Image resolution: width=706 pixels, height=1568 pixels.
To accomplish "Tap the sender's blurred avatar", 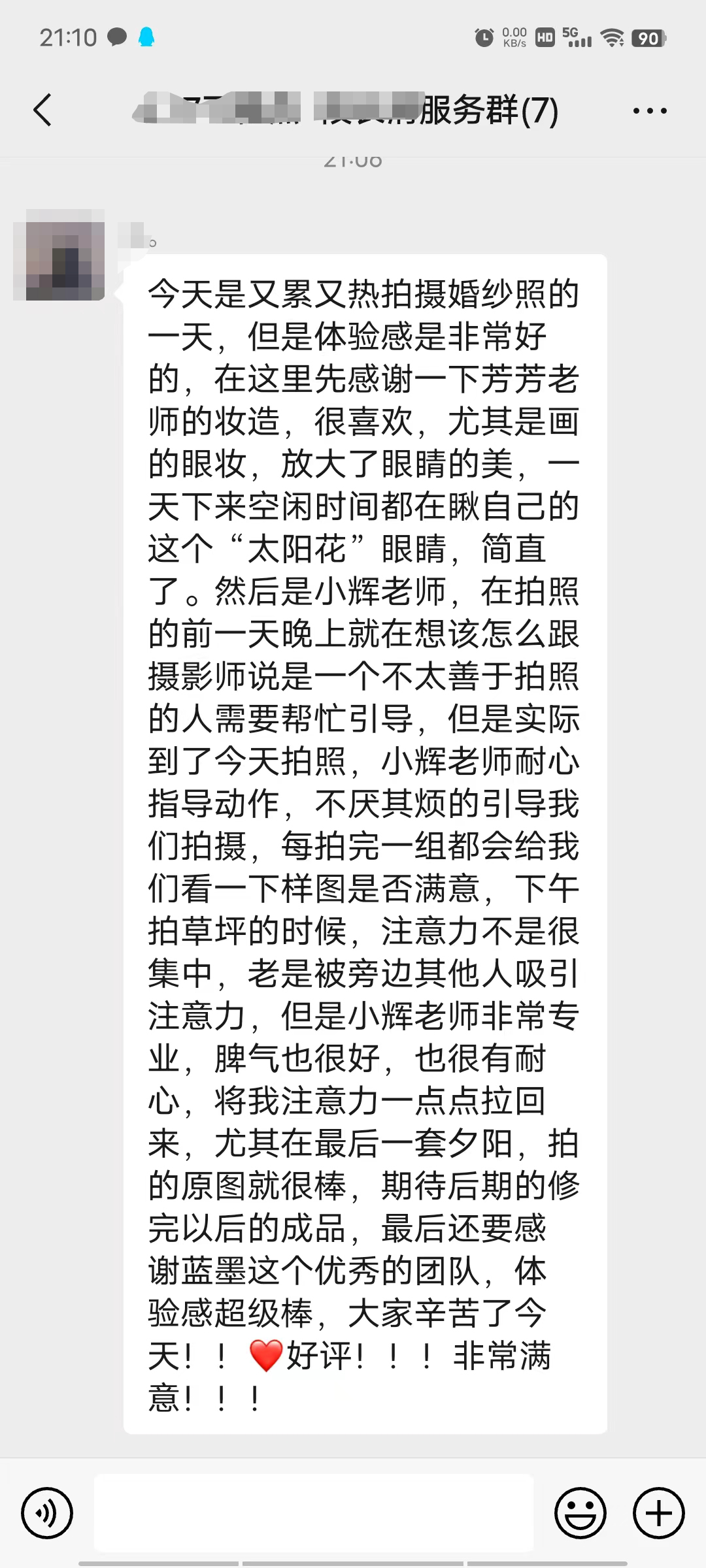I will click(59, 255).
